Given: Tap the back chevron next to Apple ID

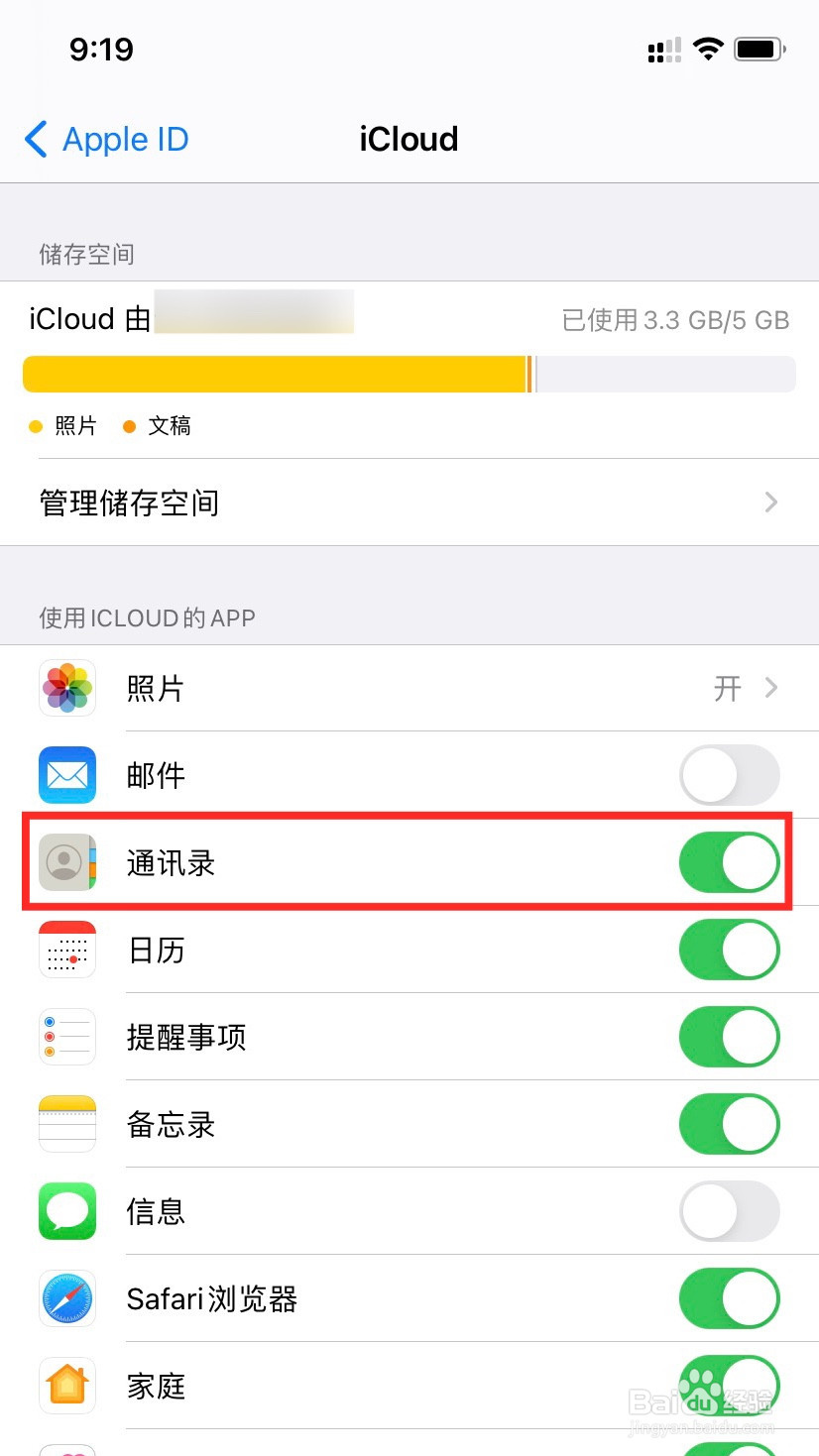Looking at the screenshot, I should click(37, 140).
